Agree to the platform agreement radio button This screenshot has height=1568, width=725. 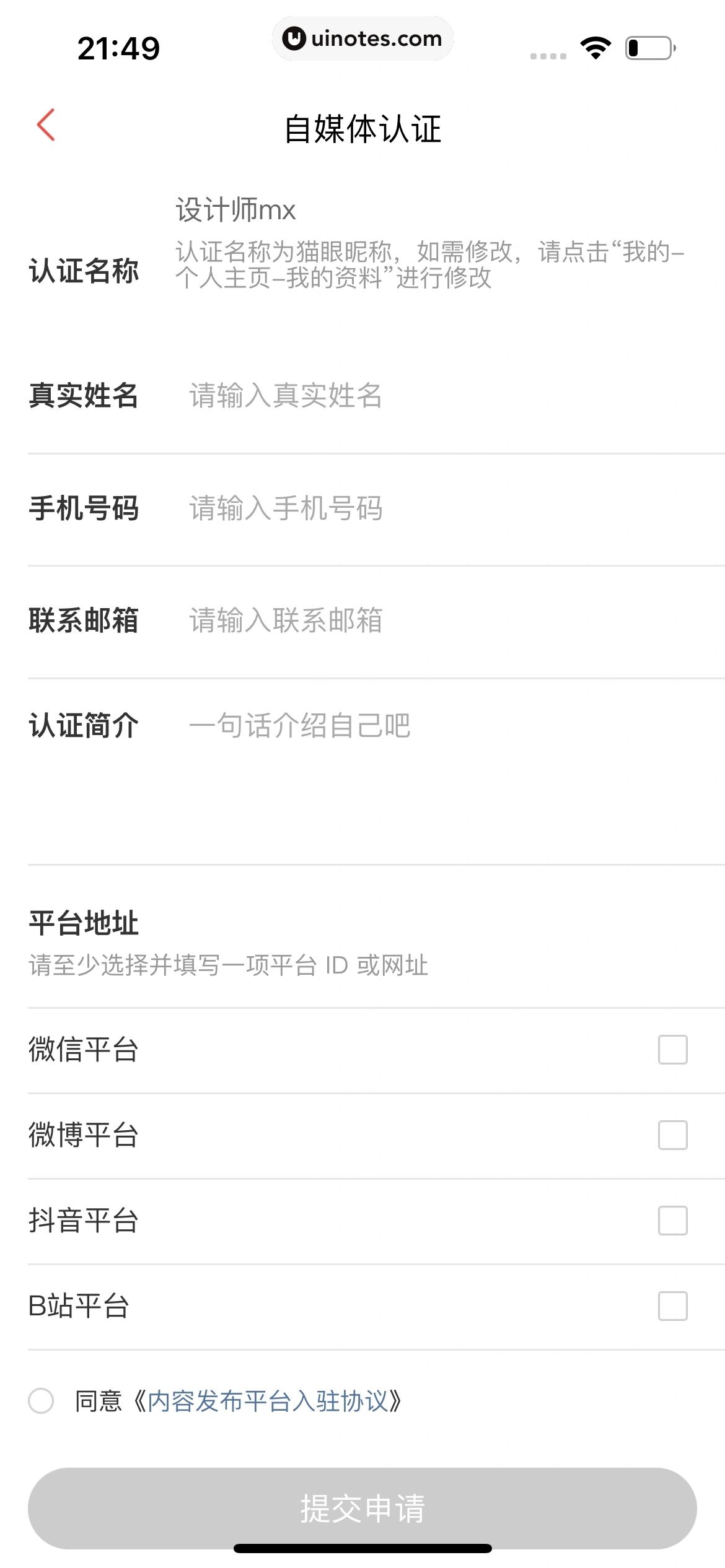click(x=42, y=1401)
